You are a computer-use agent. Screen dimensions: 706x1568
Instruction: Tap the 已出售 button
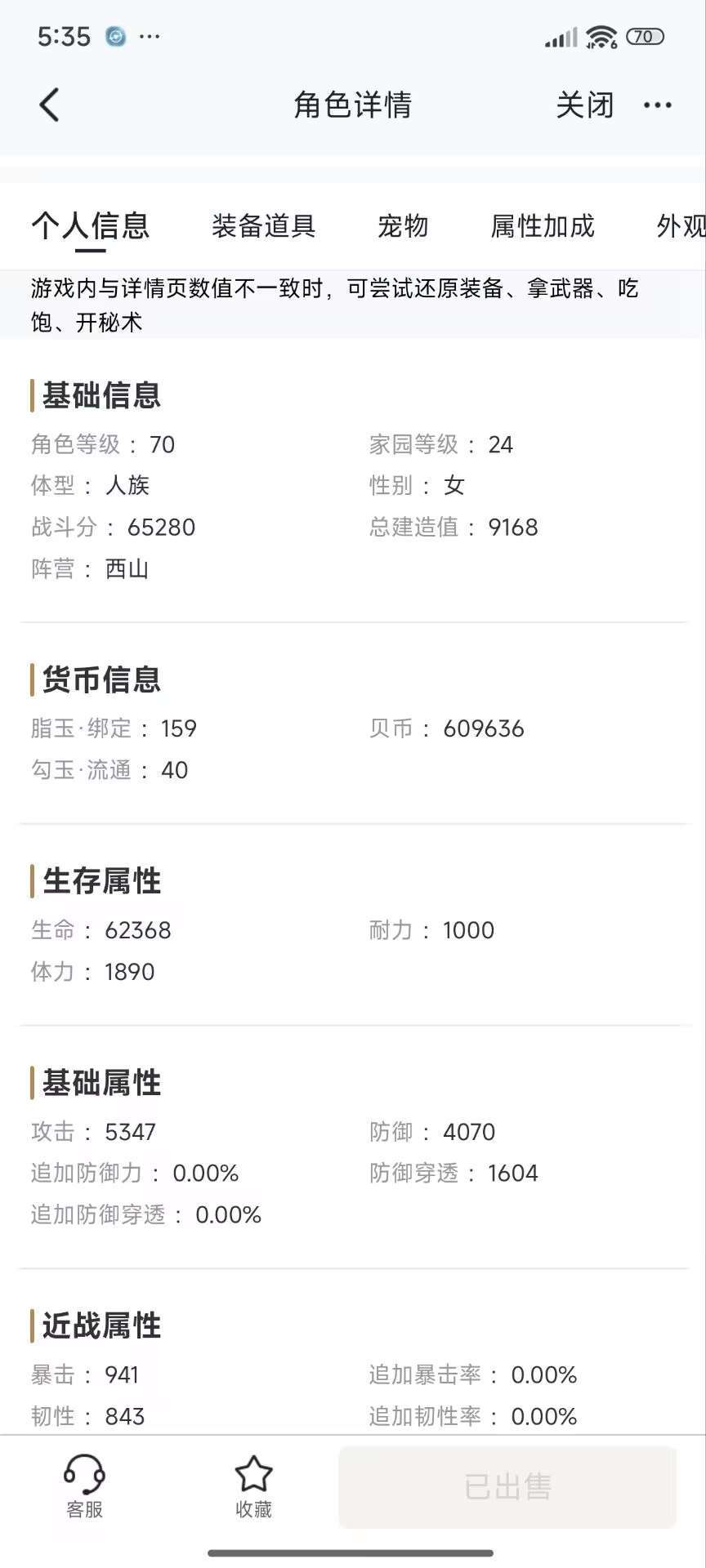tap(507, 1486)
